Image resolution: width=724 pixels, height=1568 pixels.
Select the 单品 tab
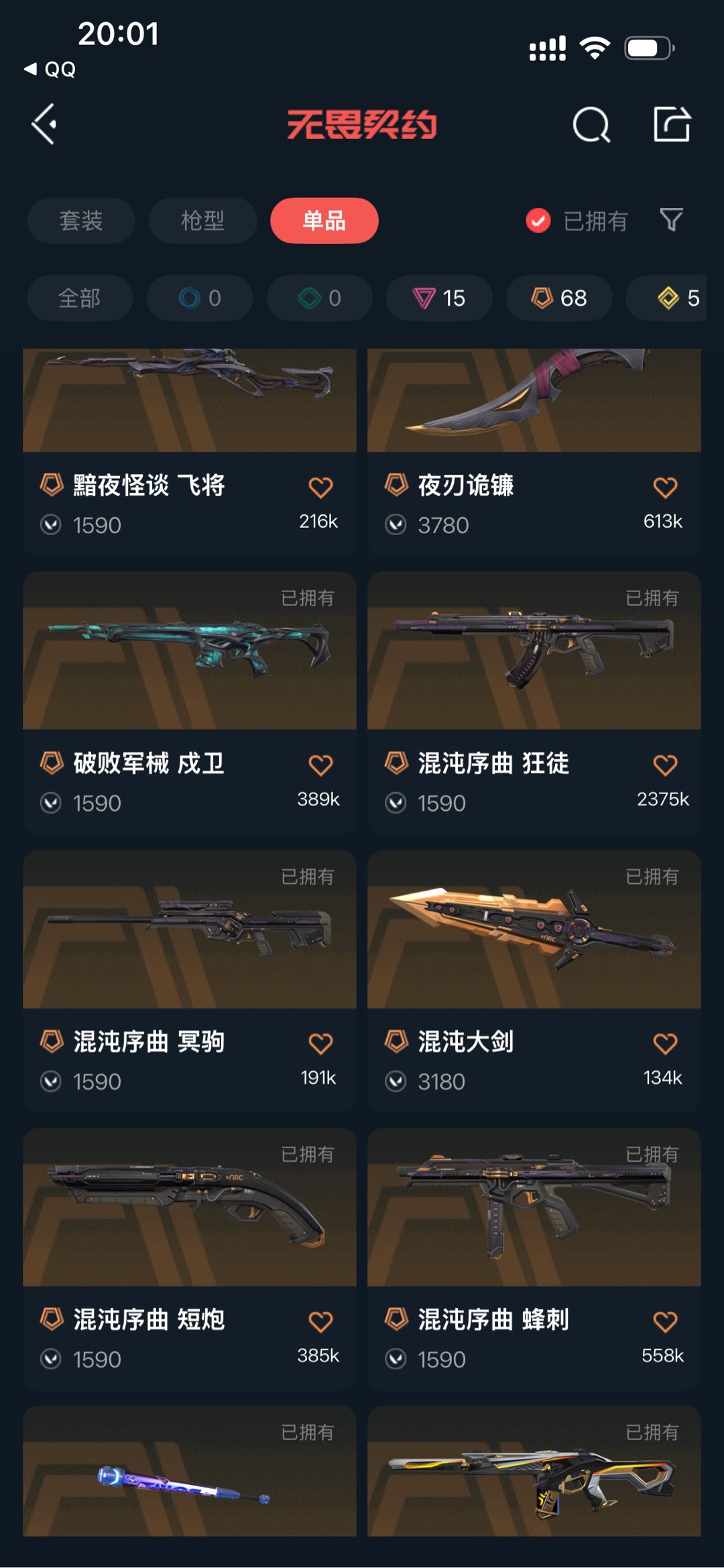[324, 221]
